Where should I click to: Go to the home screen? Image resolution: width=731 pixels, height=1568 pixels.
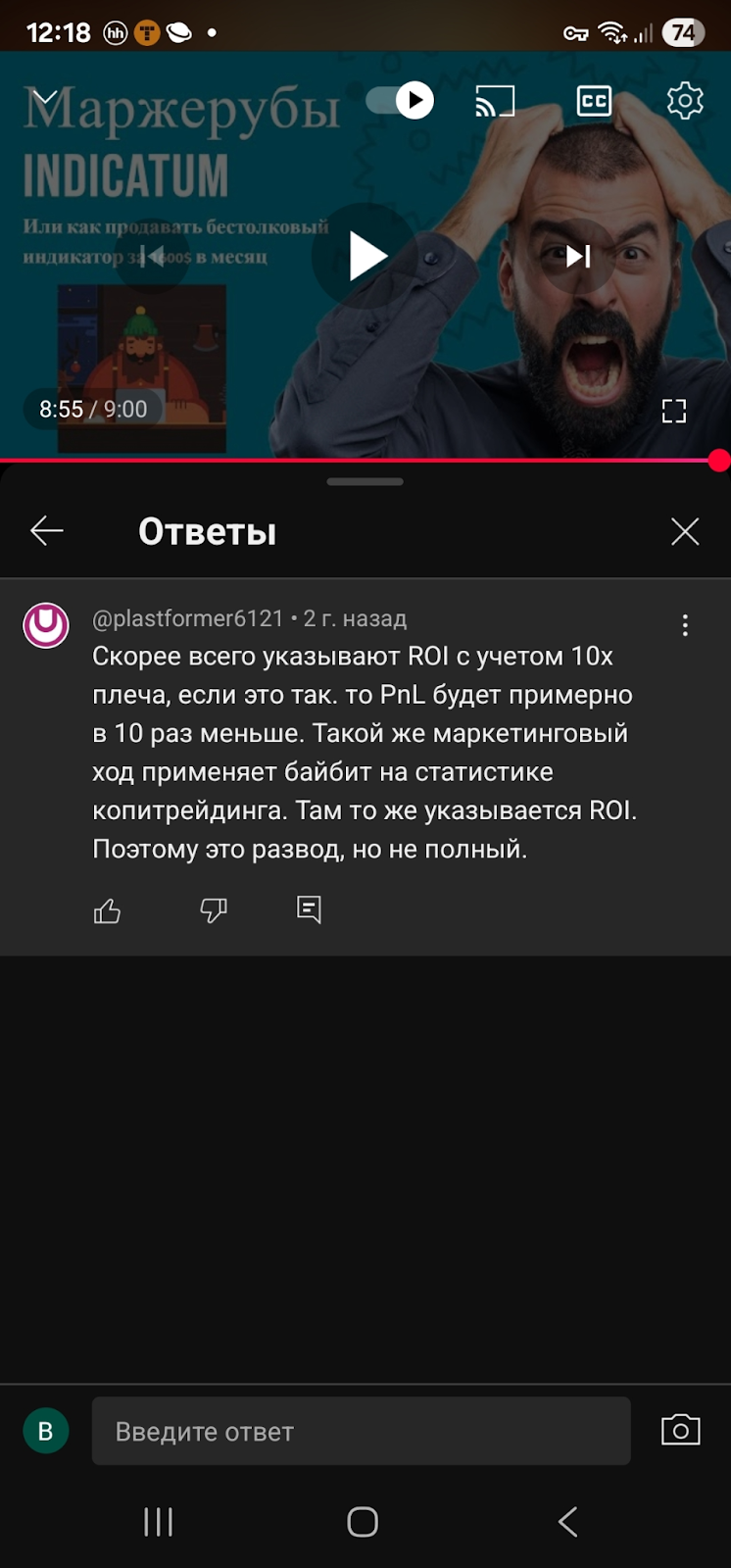pos(363,1521)
